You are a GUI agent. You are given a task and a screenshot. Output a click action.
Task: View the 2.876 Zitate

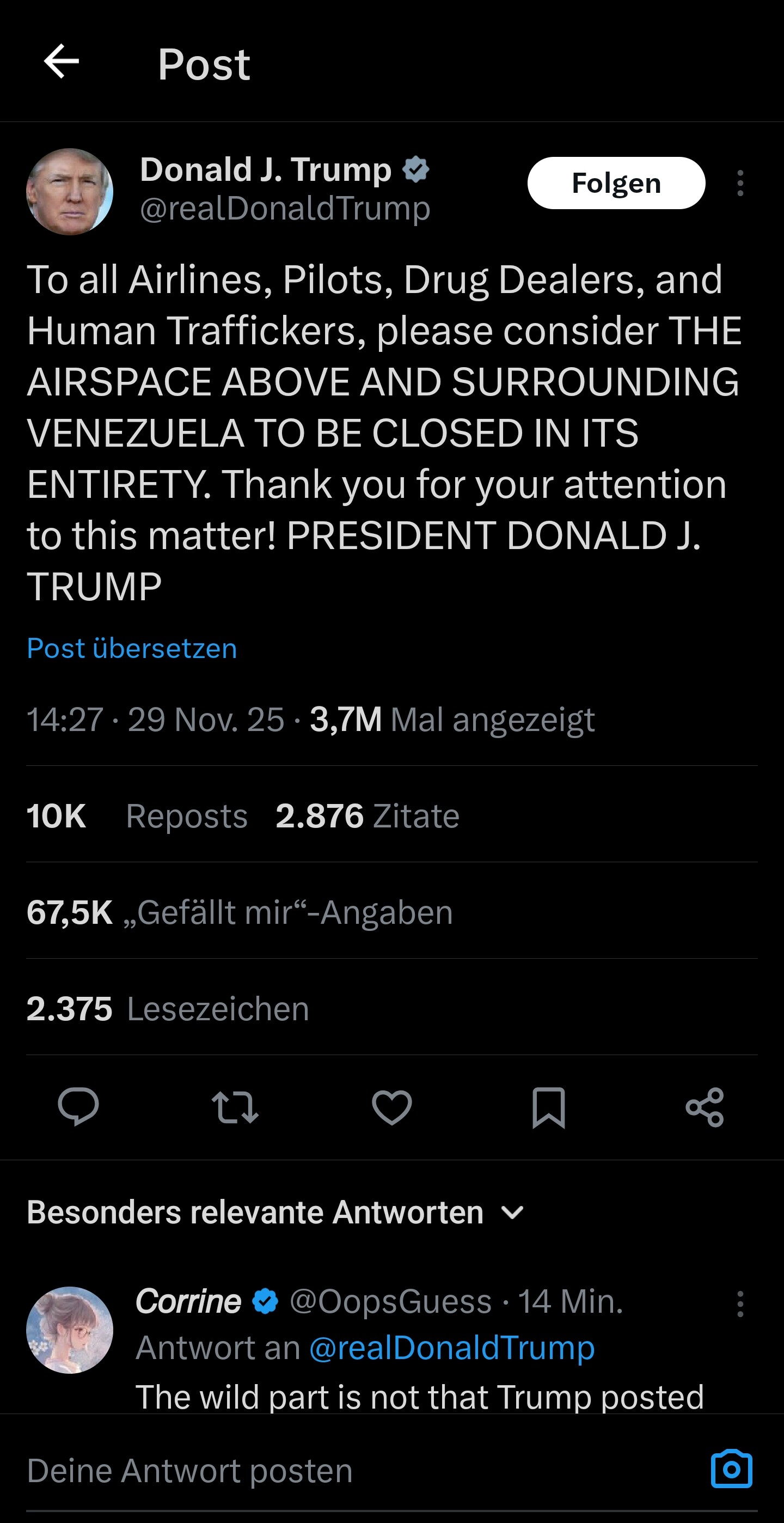[x=367, y=817]
